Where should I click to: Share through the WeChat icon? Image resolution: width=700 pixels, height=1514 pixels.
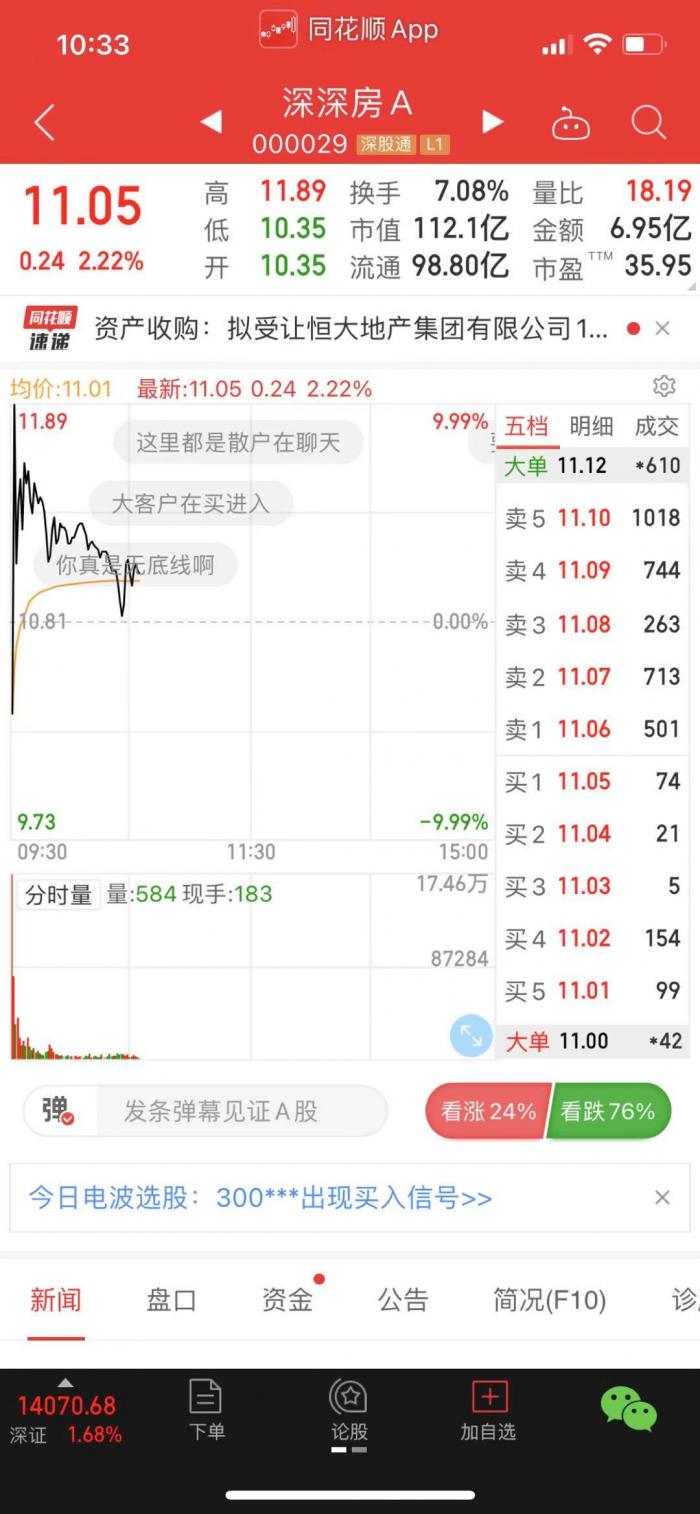click(629, 1409)
